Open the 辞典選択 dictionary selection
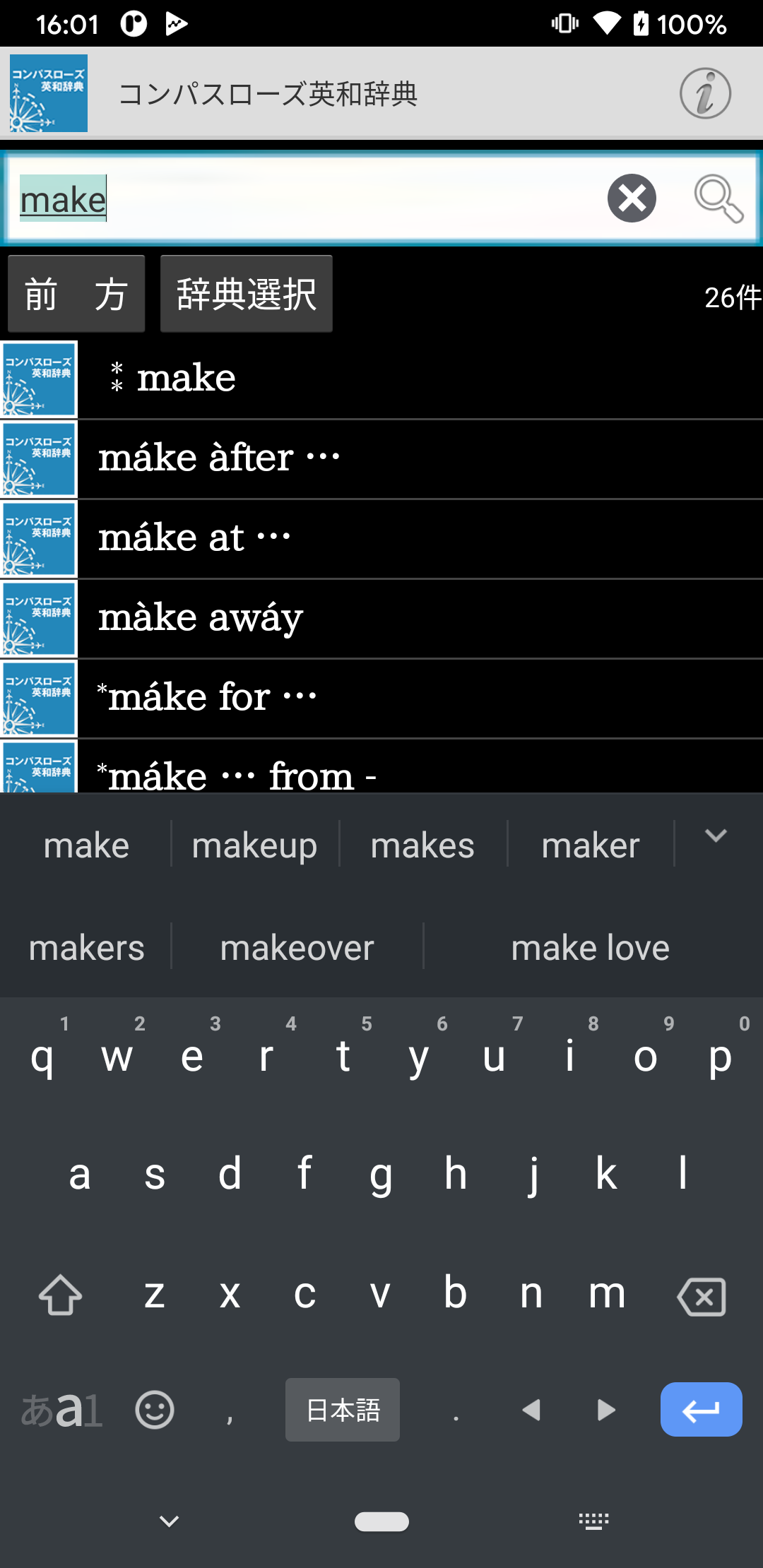This screenshot has height=1568, width=763. pos(246,294)
